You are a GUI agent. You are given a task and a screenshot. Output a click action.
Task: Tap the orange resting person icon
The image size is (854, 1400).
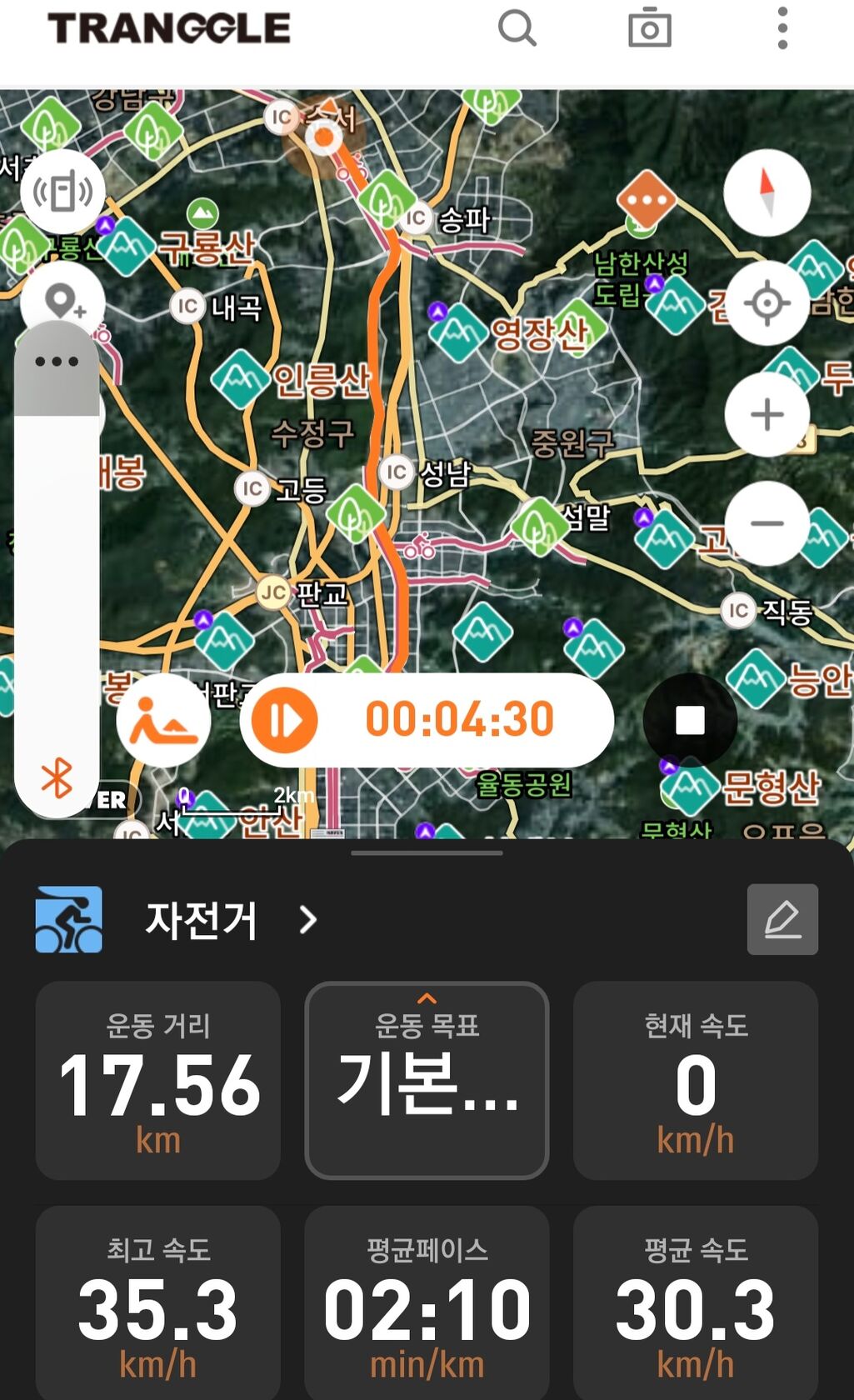coord(163,720)
